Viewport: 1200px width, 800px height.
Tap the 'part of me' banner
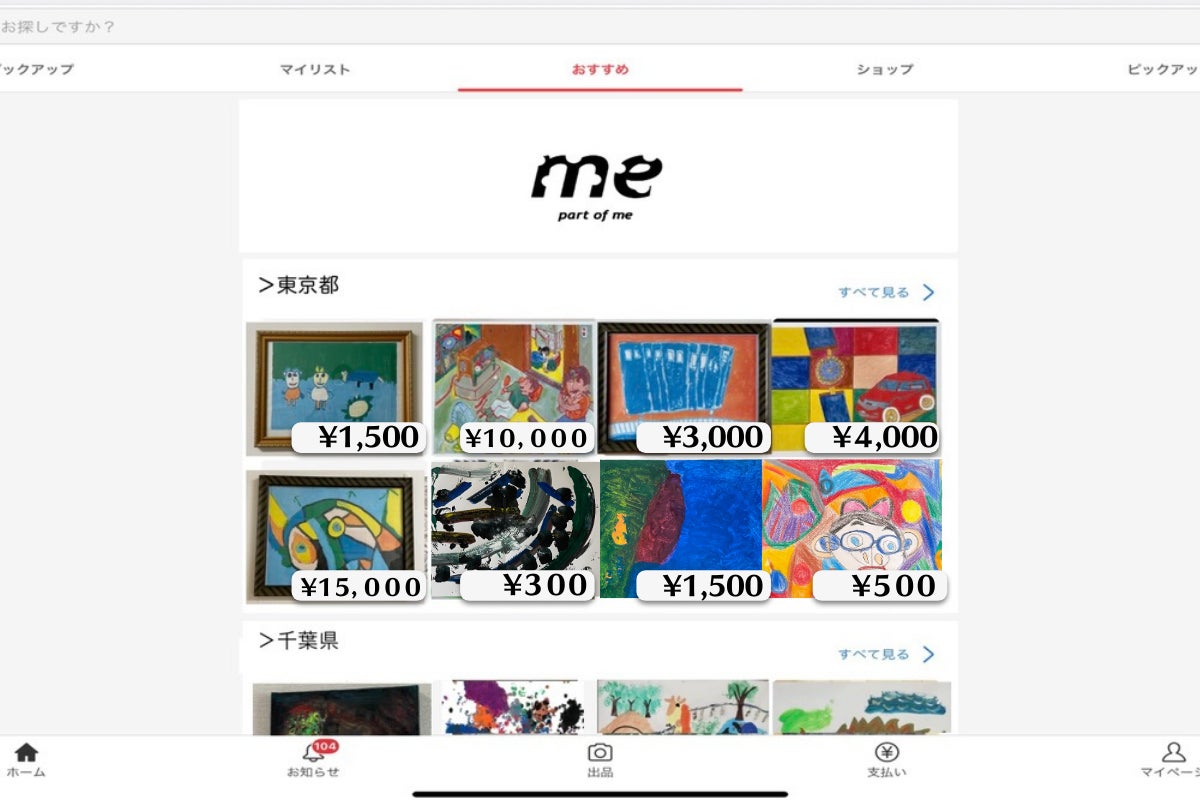(598, 177)
